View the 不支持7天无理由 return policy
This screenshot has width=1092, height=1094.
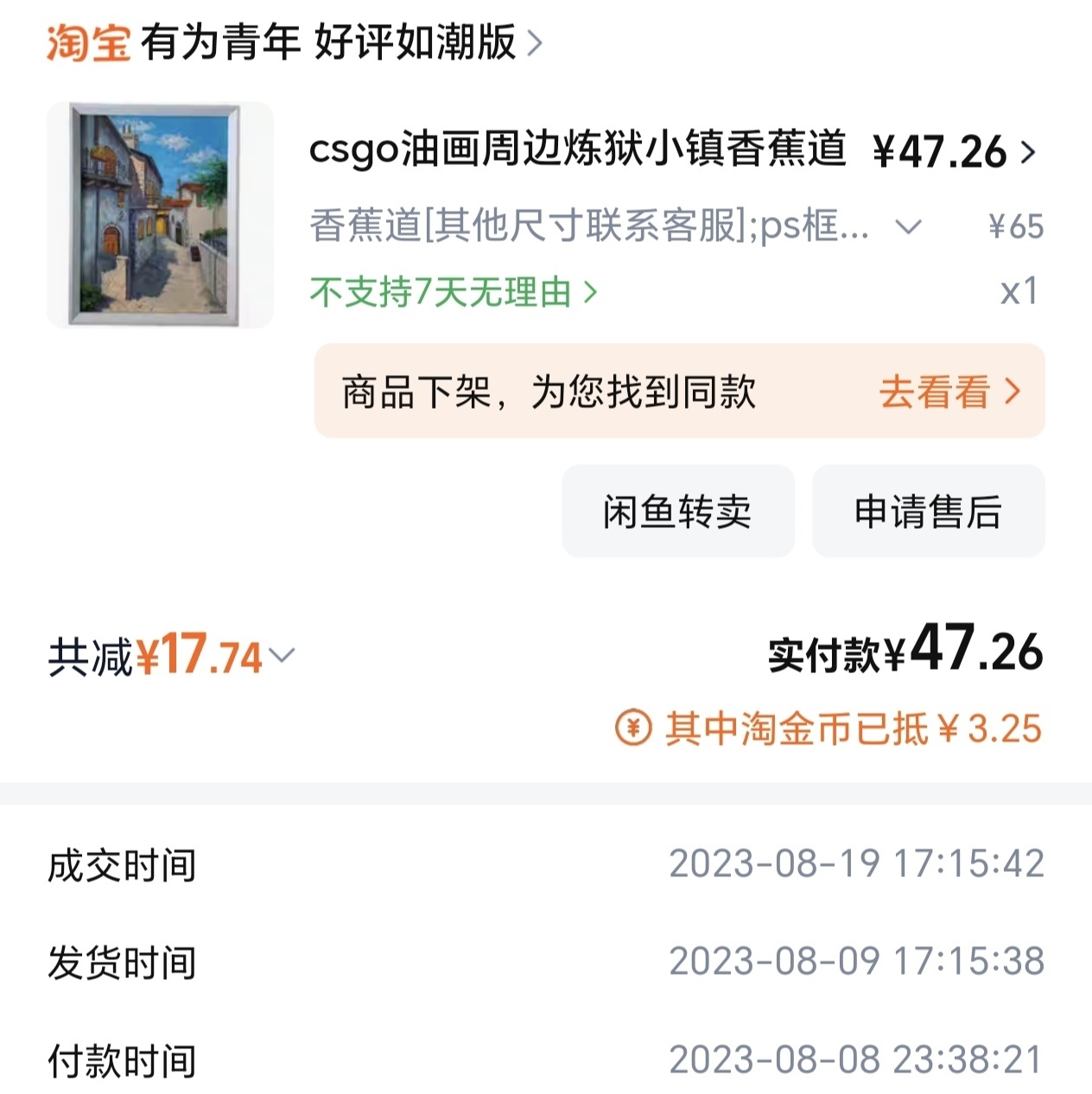click(x=453, y=293)
